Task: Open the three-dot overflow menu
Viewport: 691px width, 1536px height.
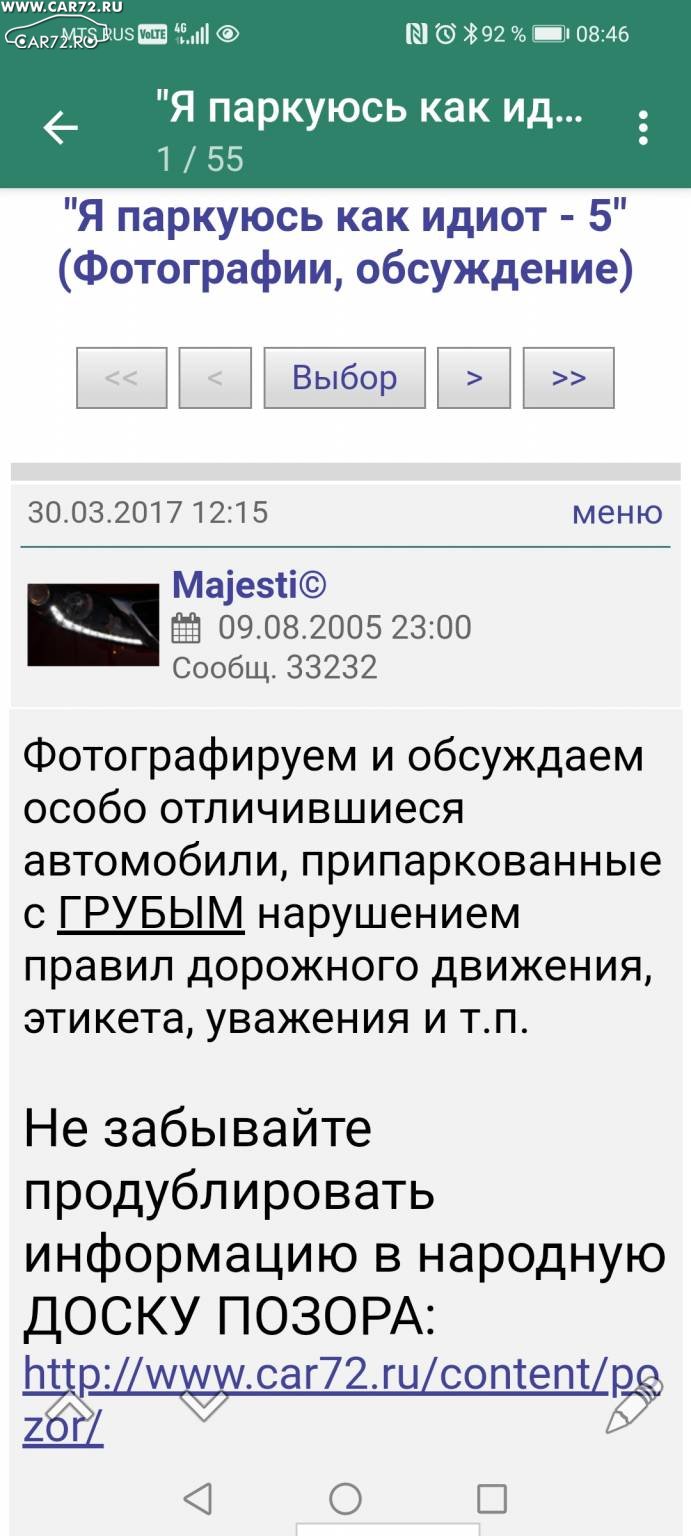Action: coord(643,128)
